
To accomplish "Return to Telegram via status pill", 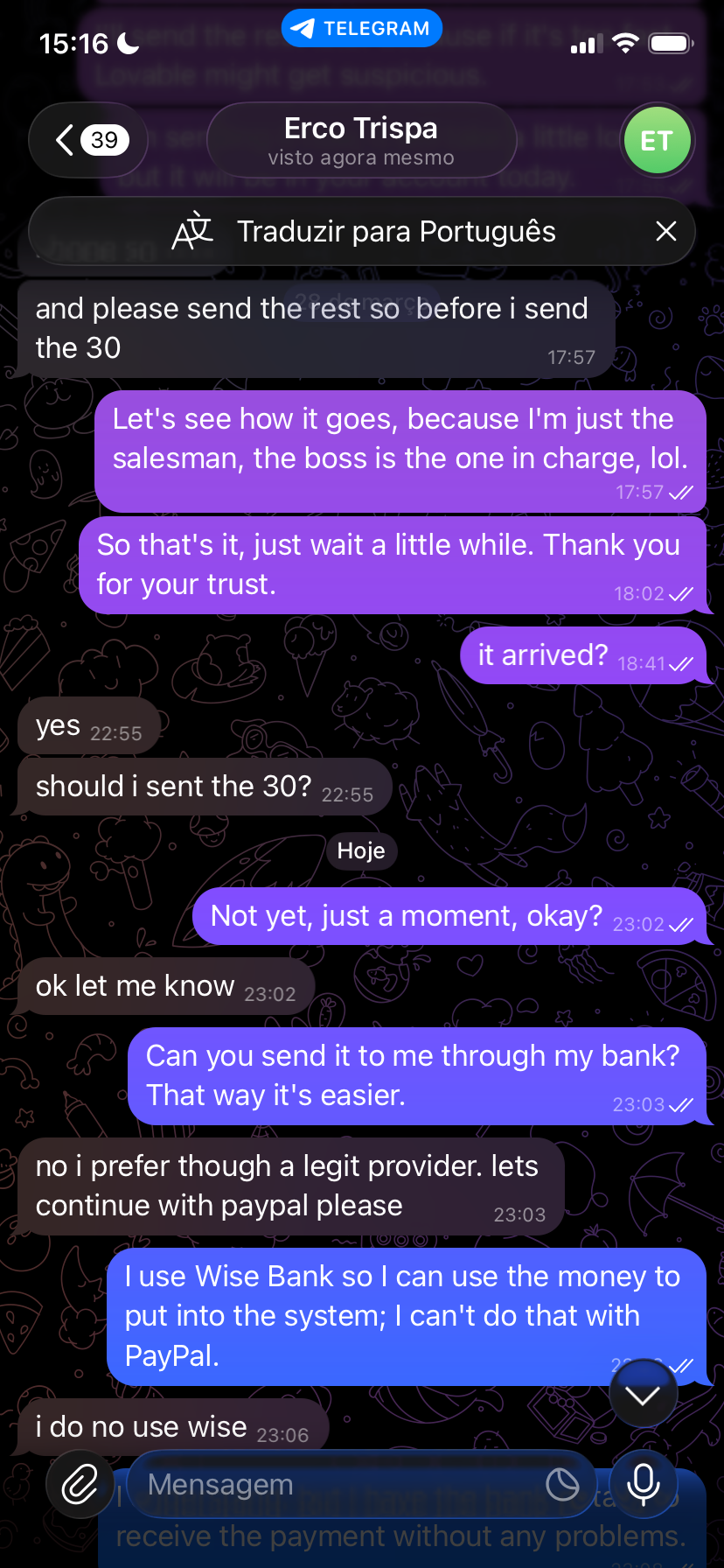I will tap(362, 28).
